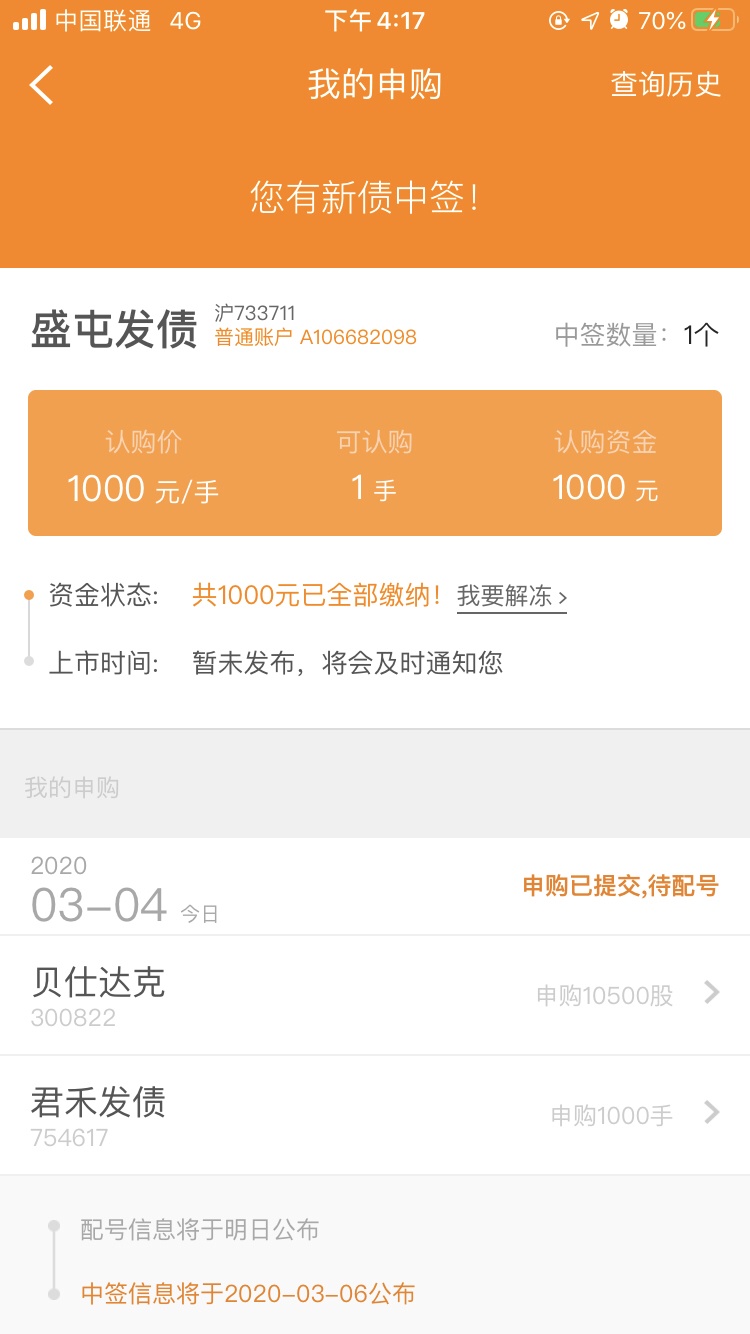Image resolution: width=750 pixels, height=1334 pixels.
Task: Open the 贝仕达克 subscription row
Action: click(x=375, y=995)
